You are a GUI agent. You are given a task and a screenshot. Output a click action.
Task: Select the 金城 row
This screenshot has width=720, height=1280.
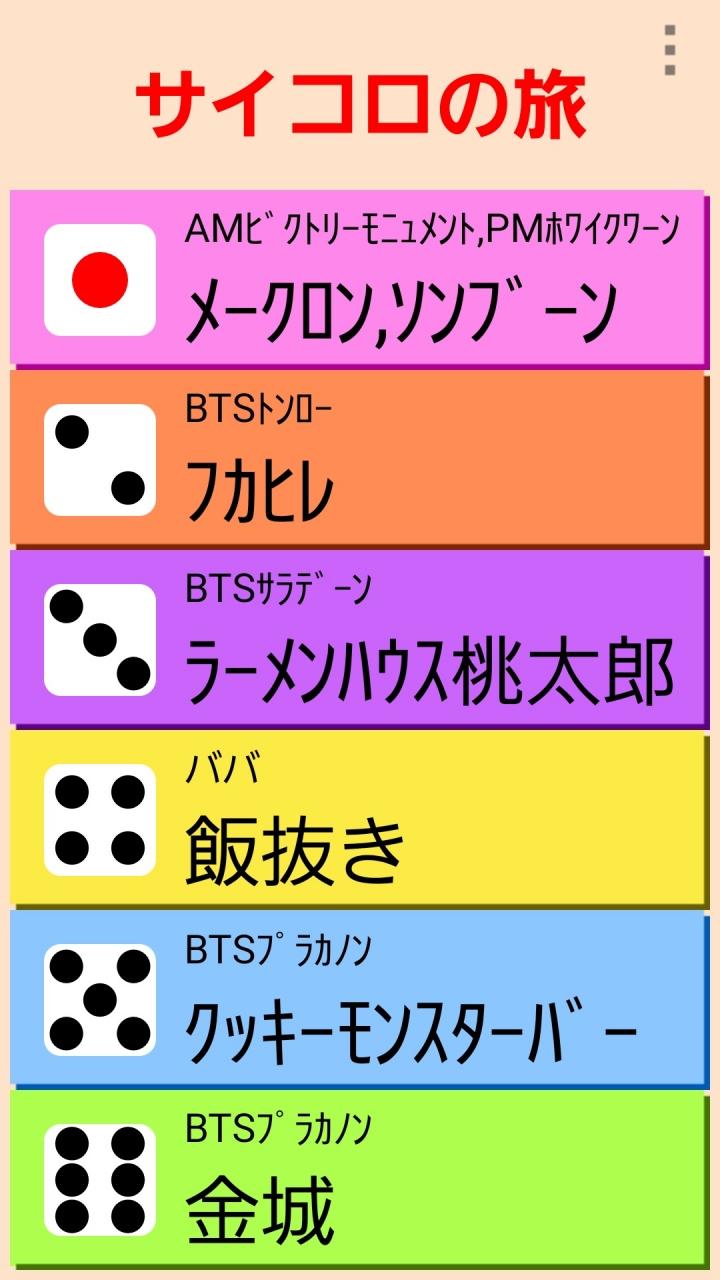click(358, 1178)
